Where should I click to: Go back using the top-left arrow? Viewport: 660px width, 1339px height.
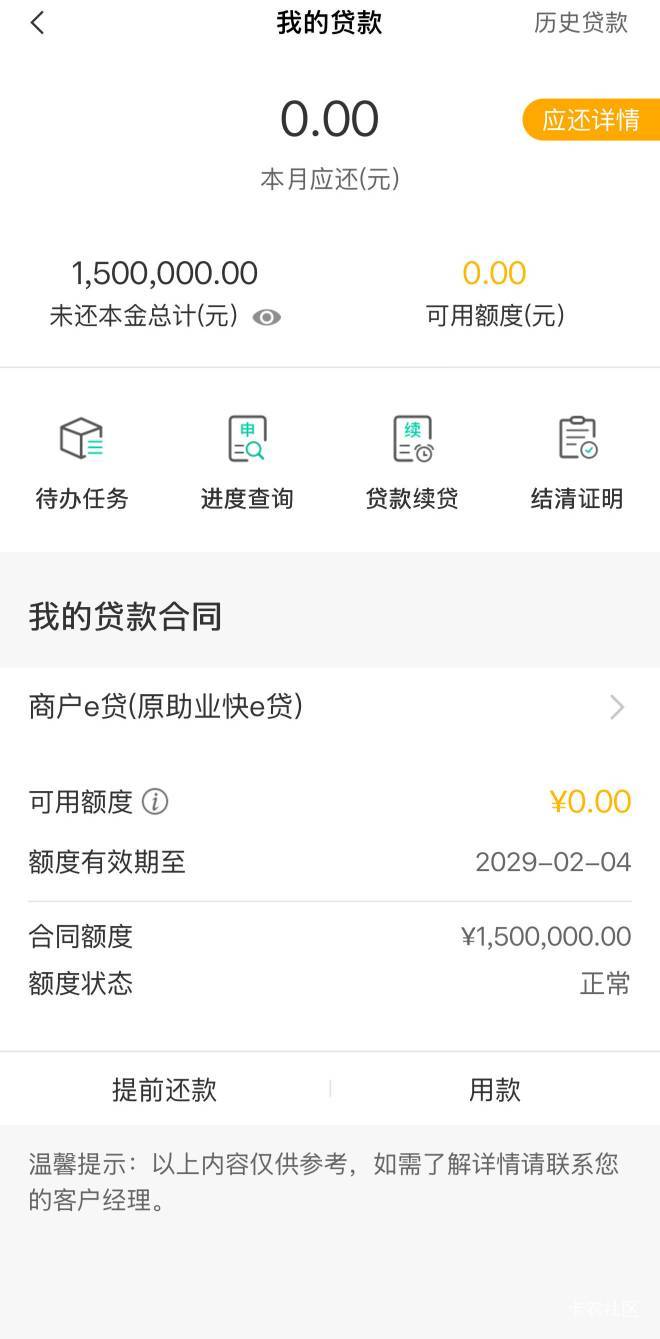coord(37,23)
